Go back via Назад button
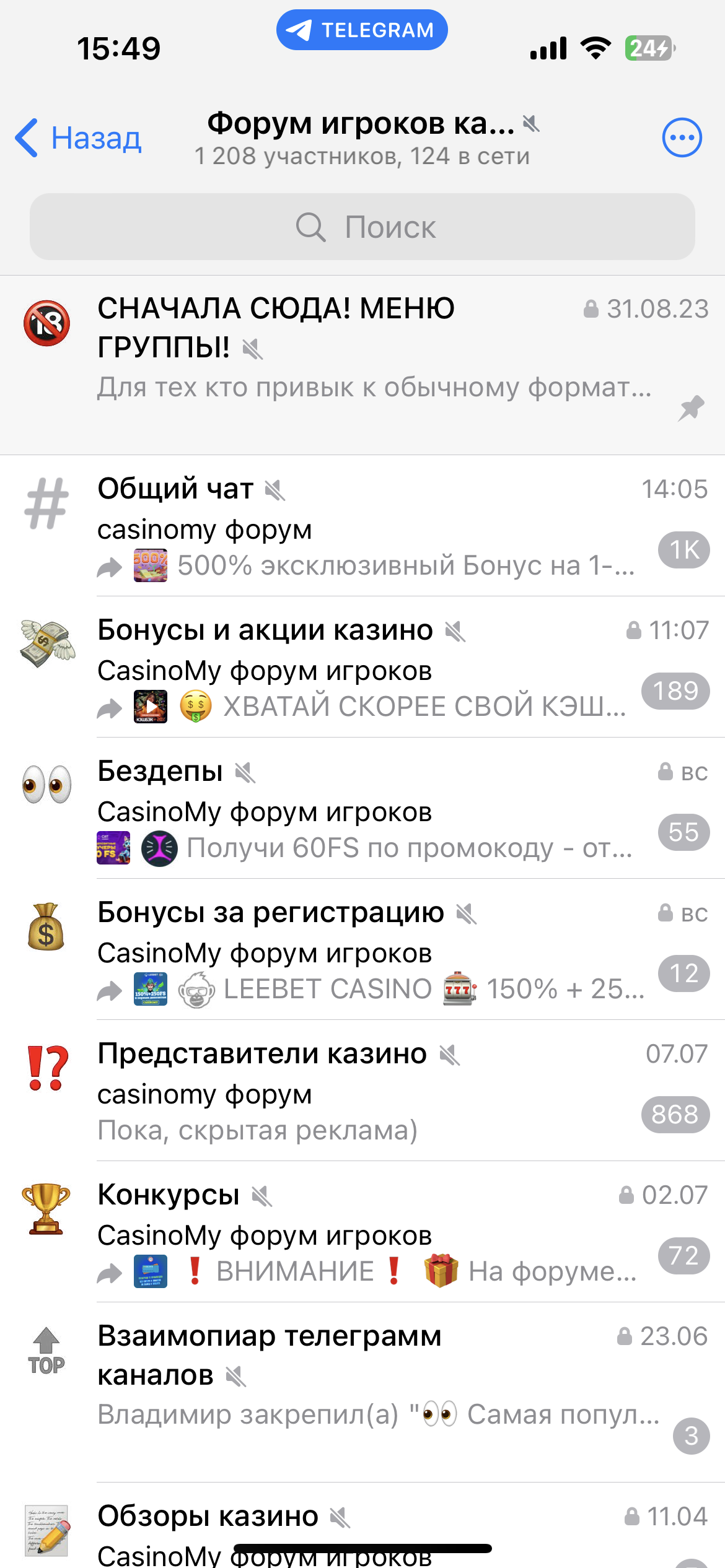 tap(79, 137)
